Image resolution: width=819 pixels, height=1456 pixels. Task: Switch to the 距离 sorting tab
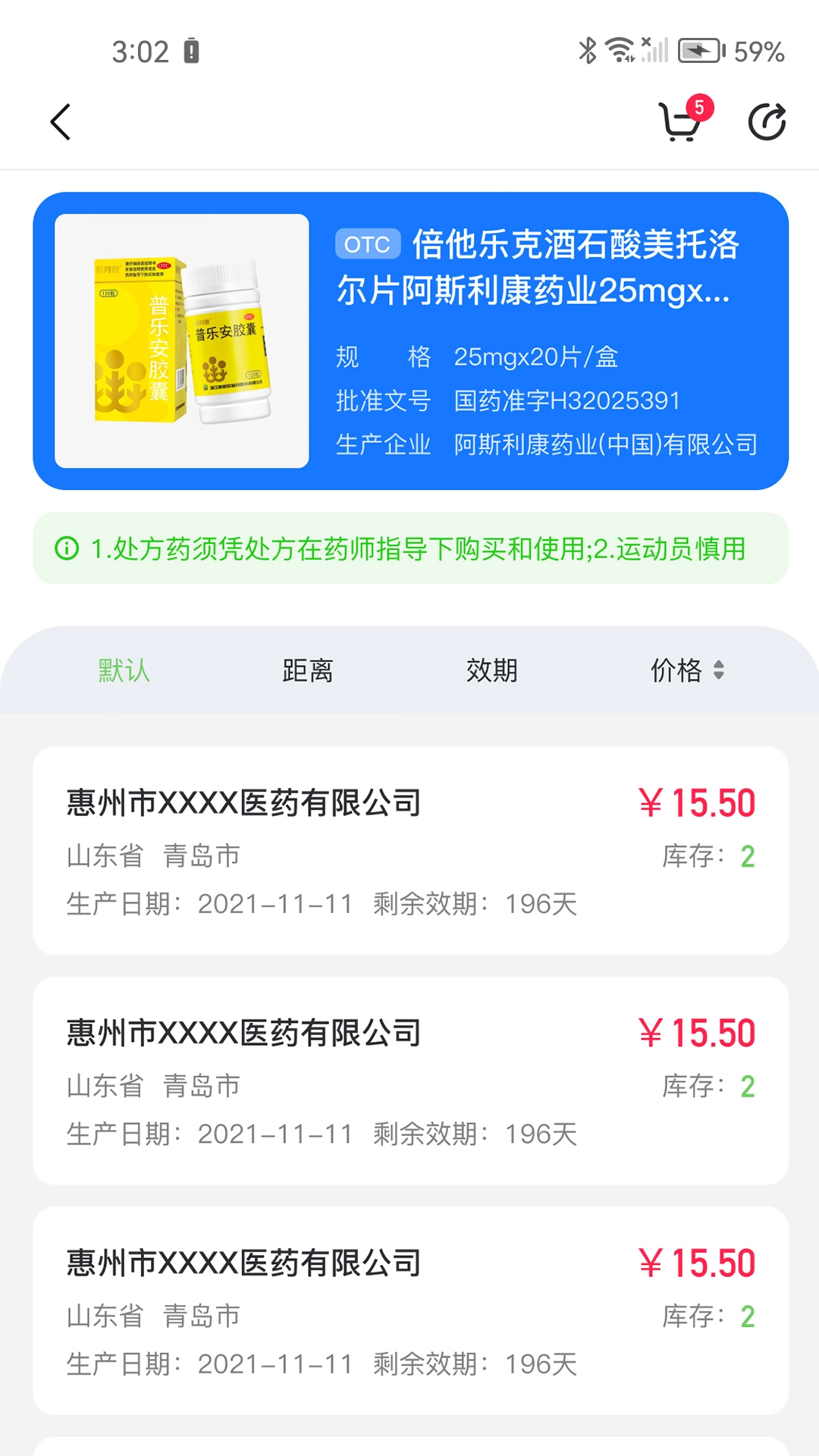[308, 670]
